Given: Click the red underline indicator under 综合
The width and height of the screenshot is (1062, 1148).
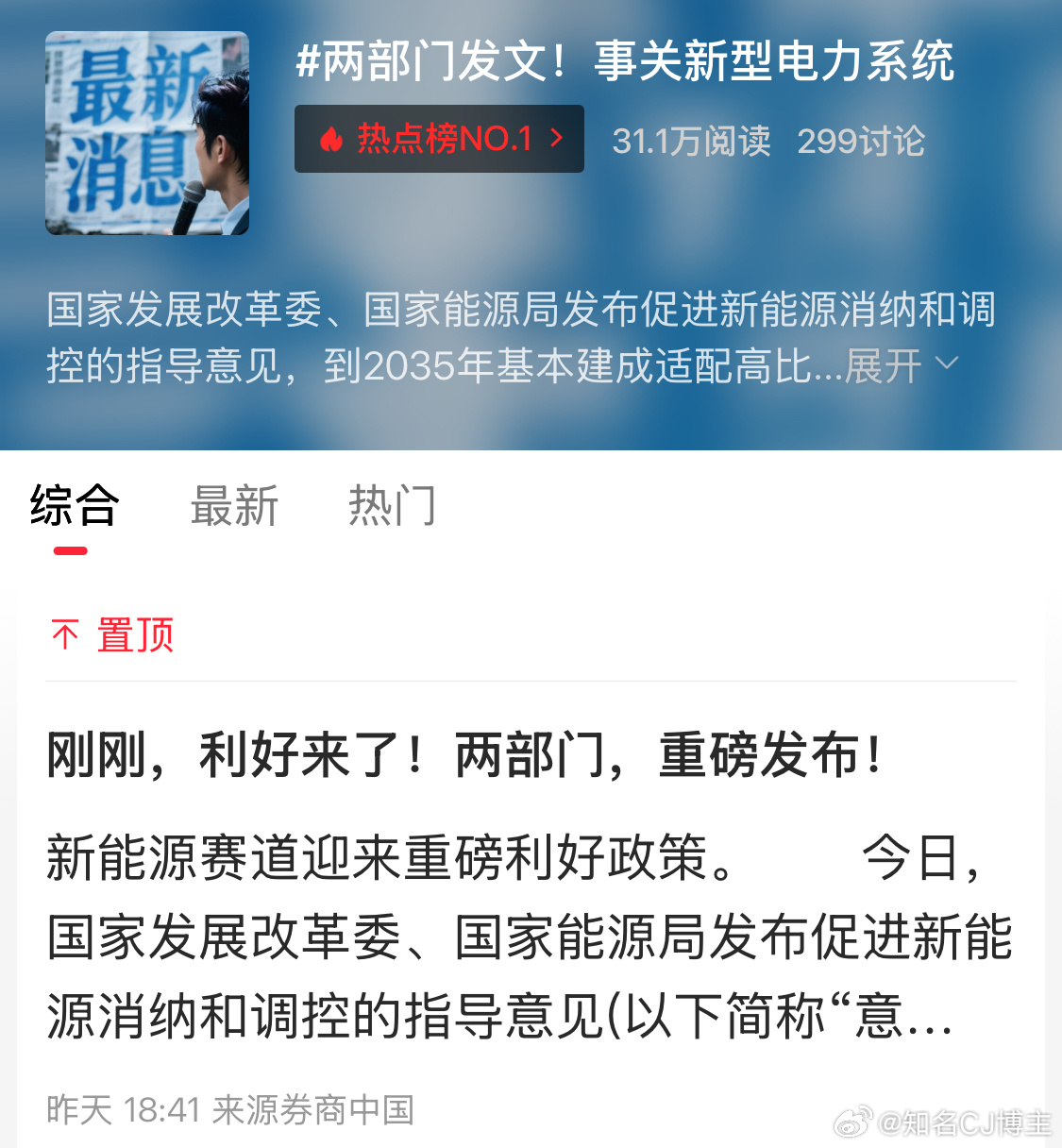Looking at the screenshot, I should tap(71, 549).
